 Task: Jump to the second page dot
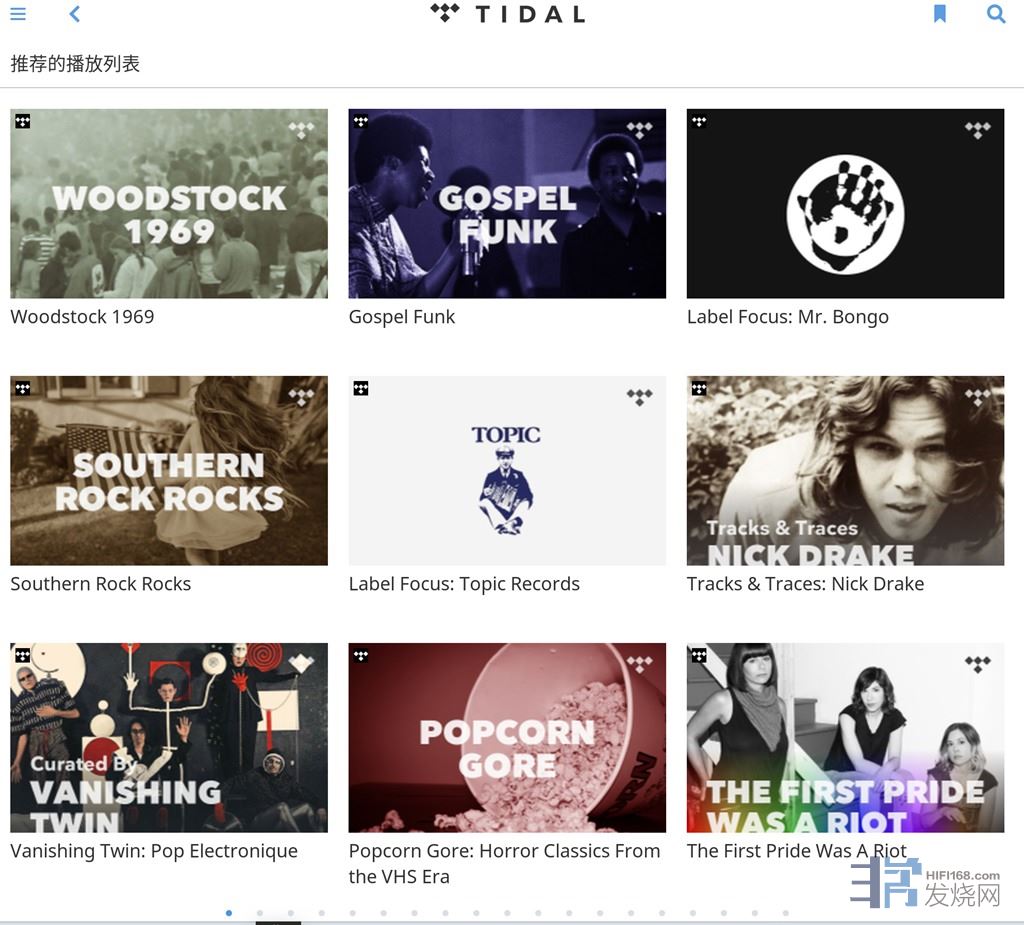260,913
